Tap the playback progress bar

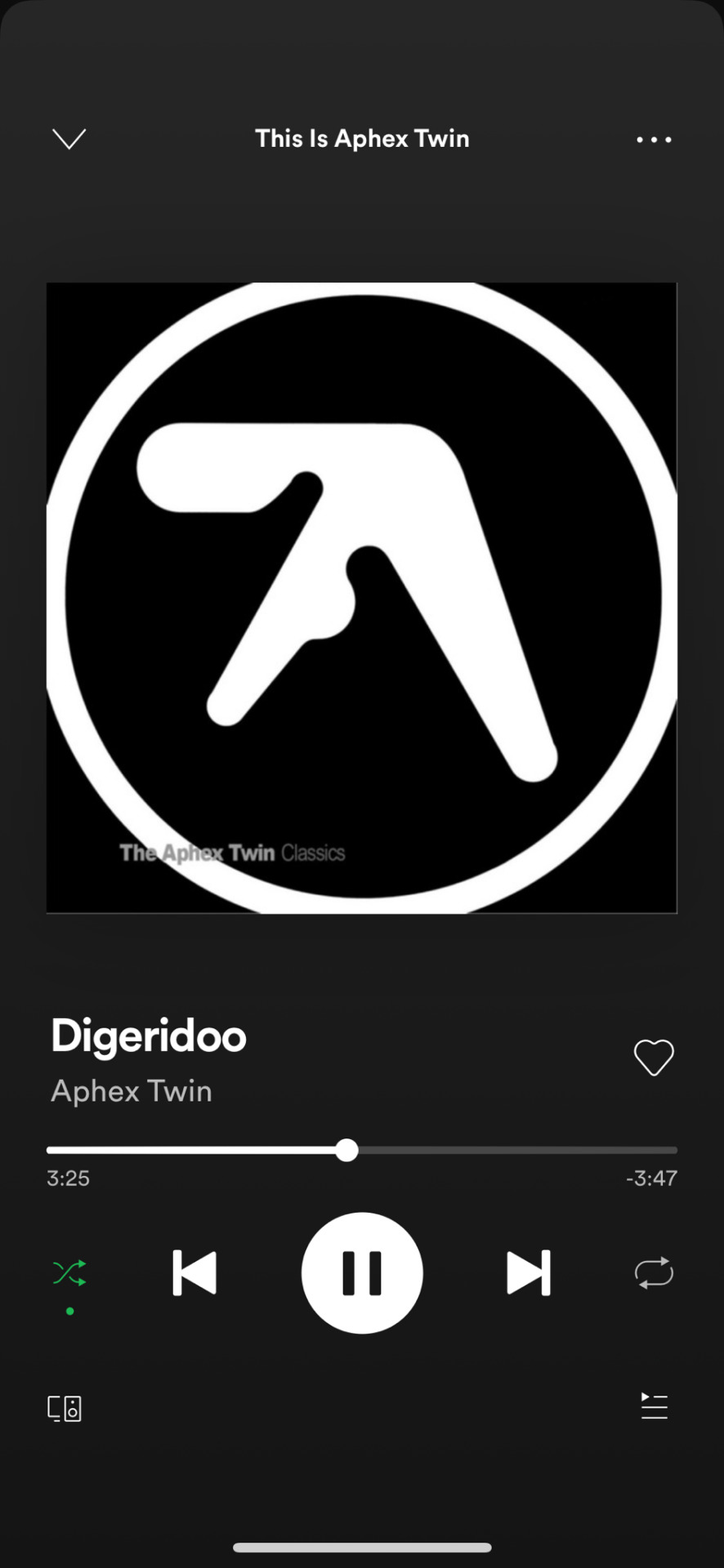click(361, 1150)
